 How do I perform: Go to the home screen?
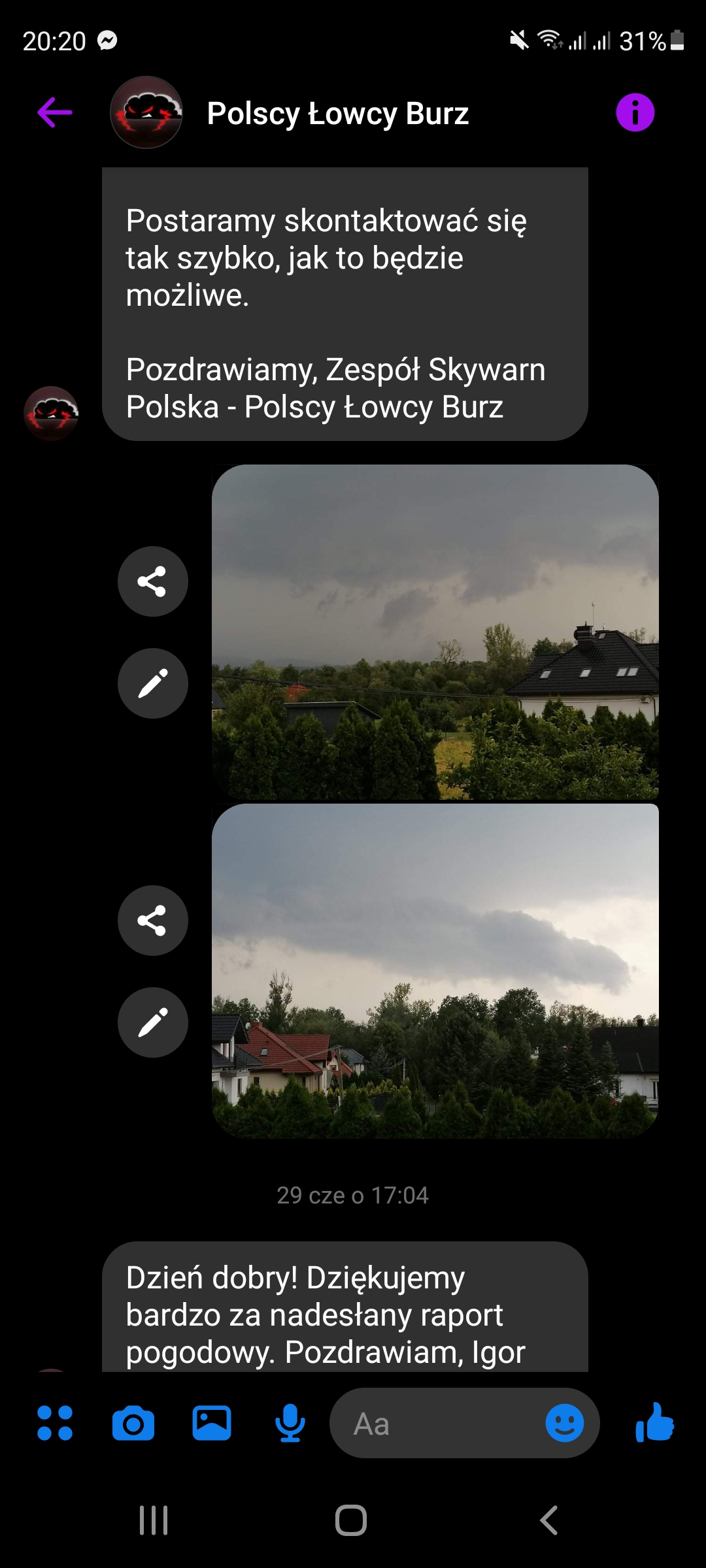click(x=351, y=1520)
